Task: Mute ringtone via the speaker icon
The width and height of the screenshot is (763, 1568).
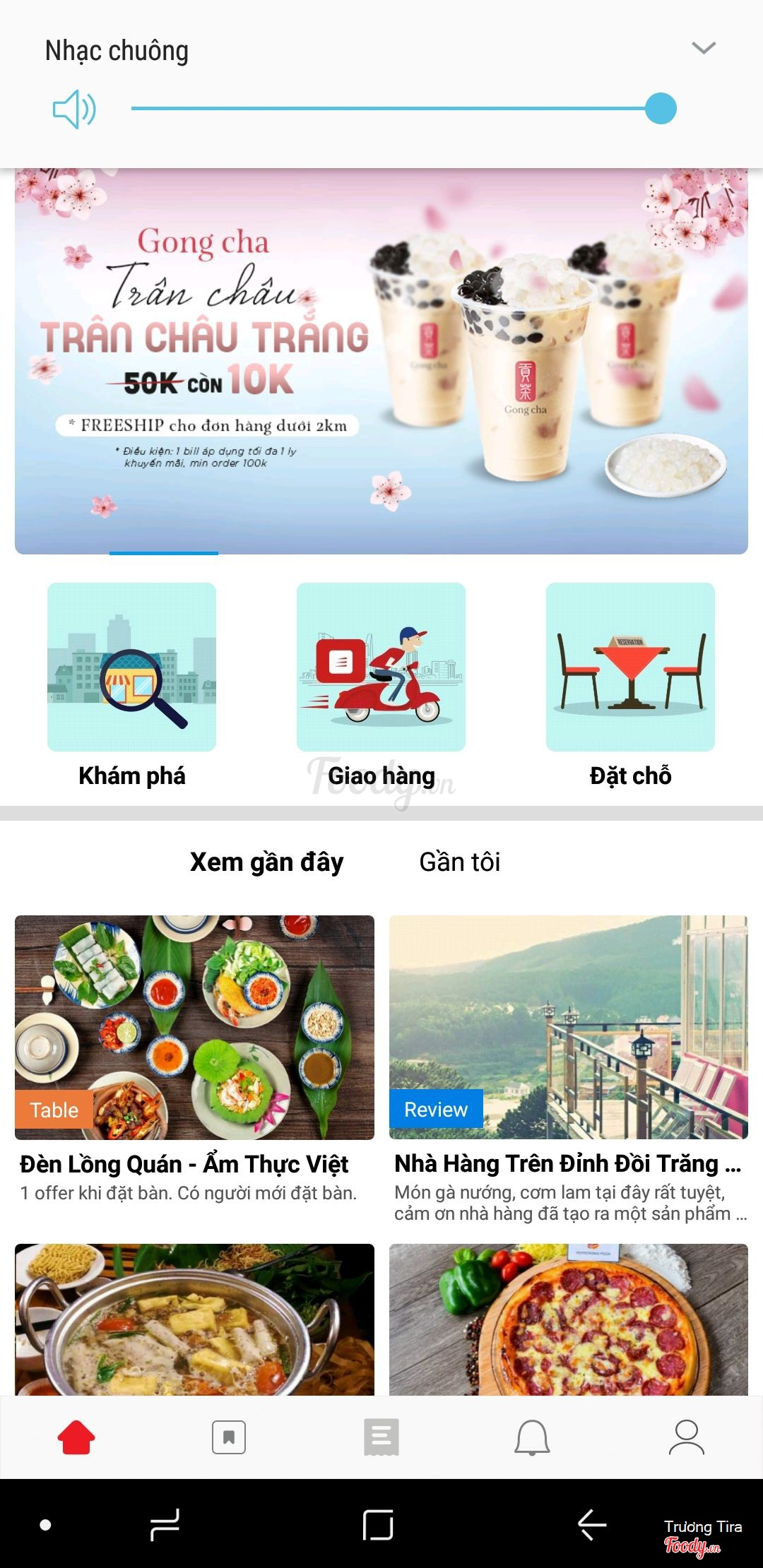Action: [74, 109]
